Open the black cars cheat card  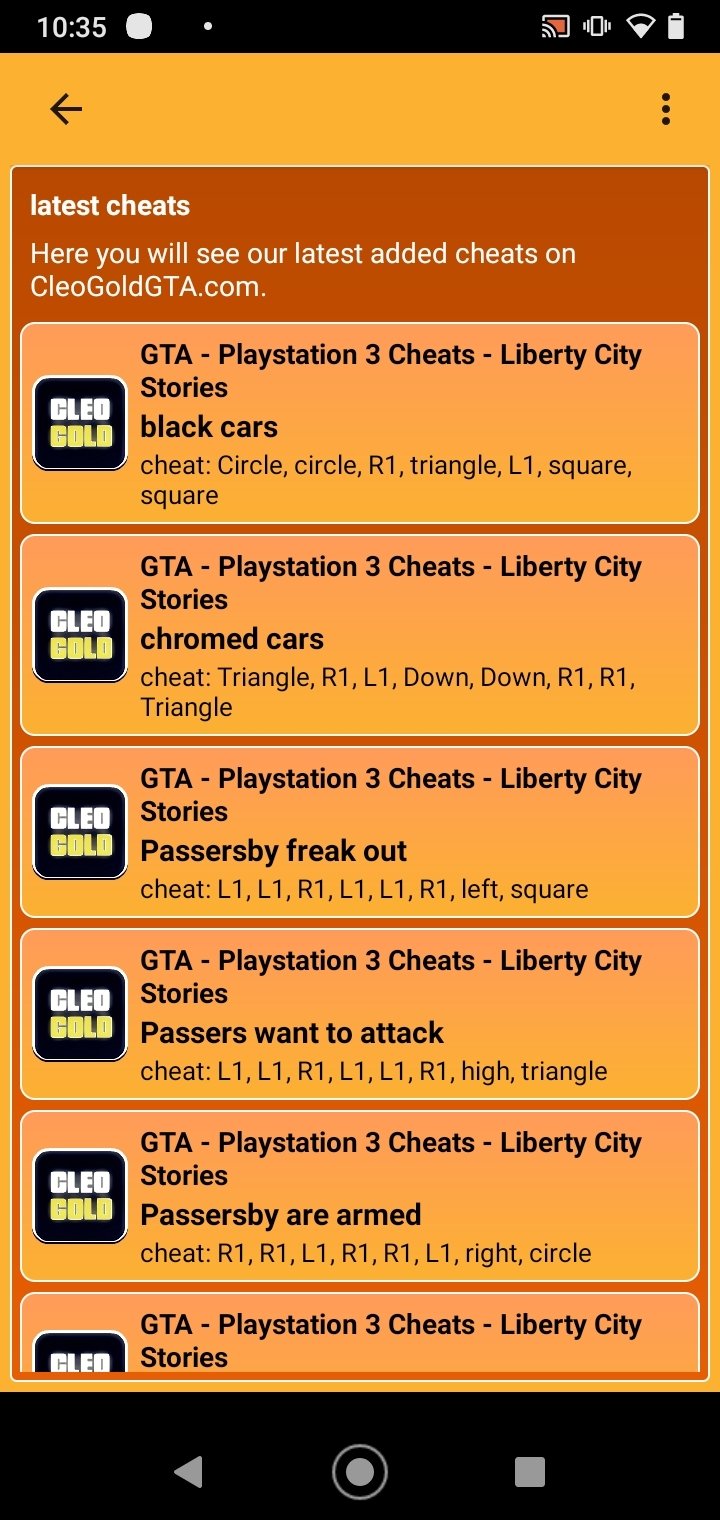[360, 423]
